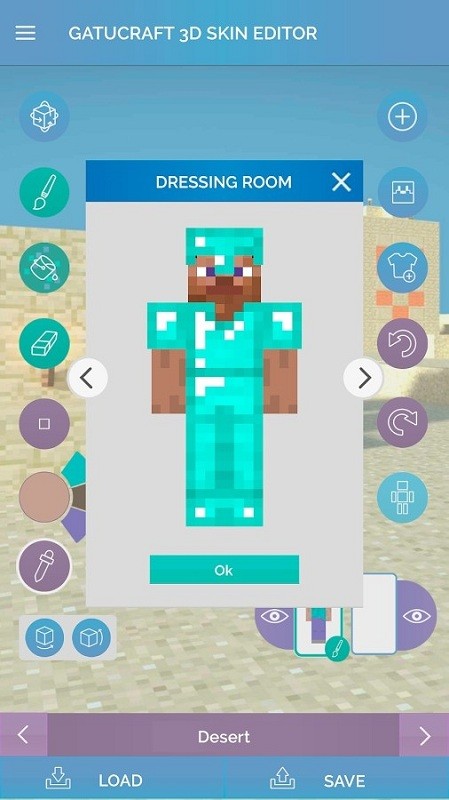Tap the add plus button
Image resolution: width=449 pixels, height=800 pixels.
[403, 117]
